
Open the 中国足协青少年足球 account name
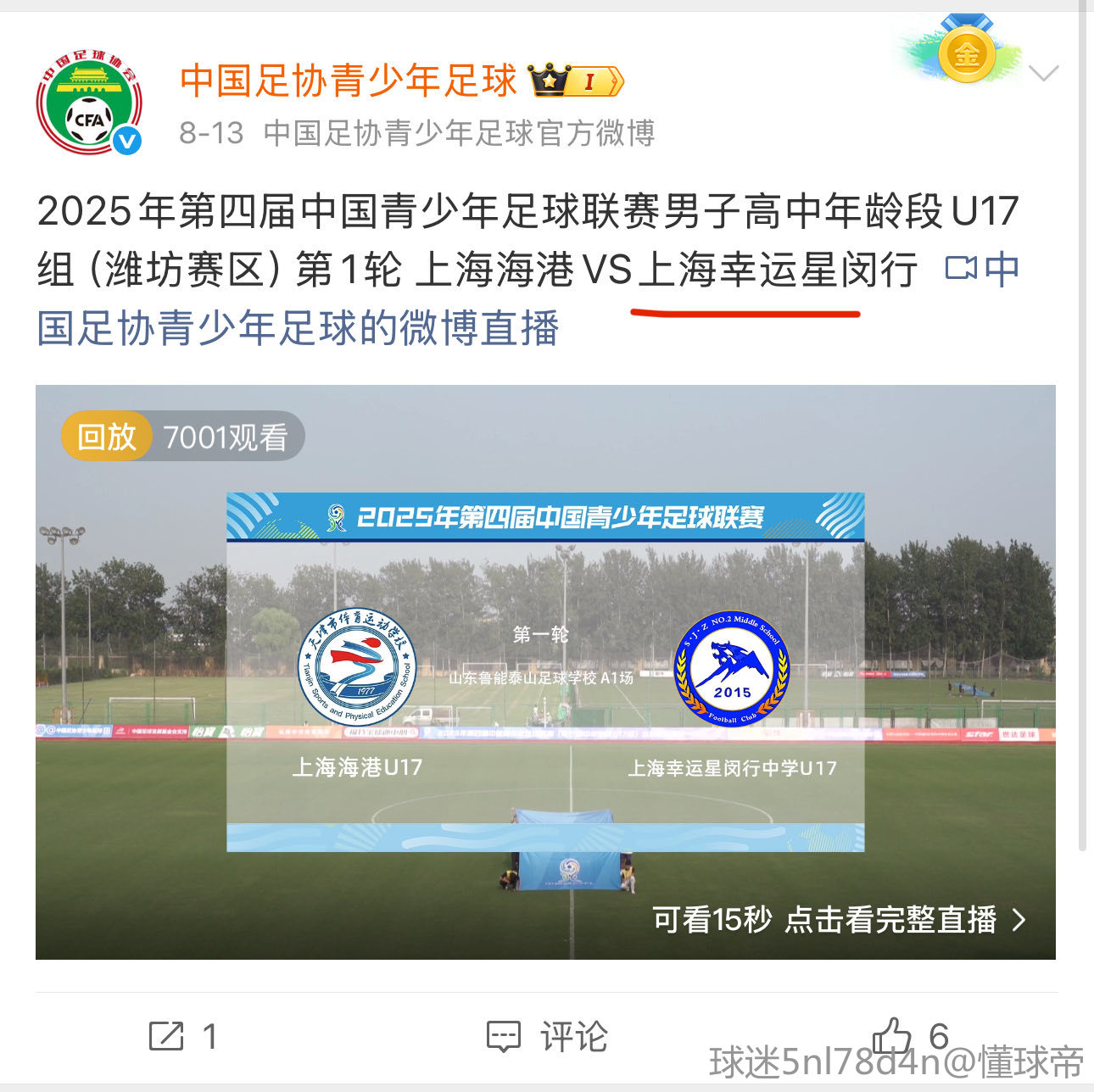[348, 81]
